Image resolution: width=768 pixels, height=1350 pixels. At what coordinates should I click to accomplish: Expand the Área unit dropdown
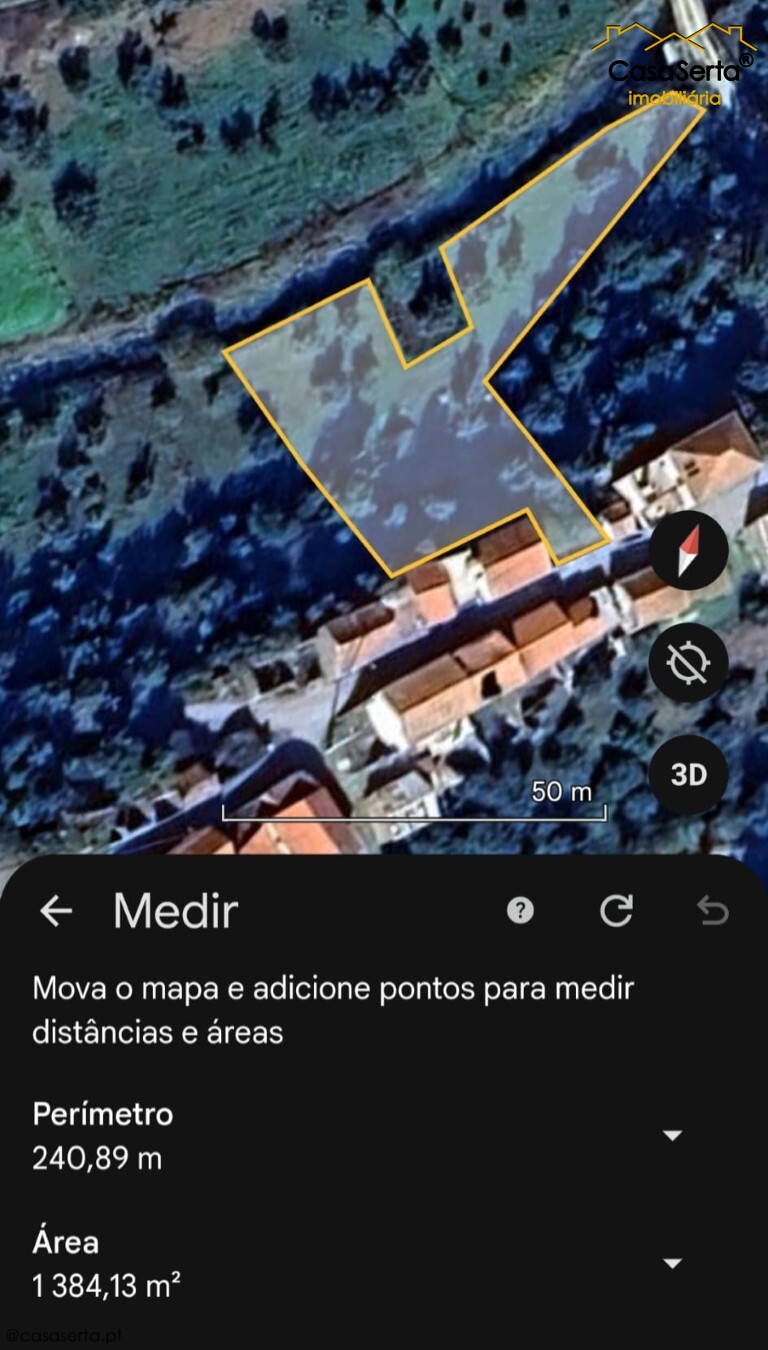coord(673,1263)
